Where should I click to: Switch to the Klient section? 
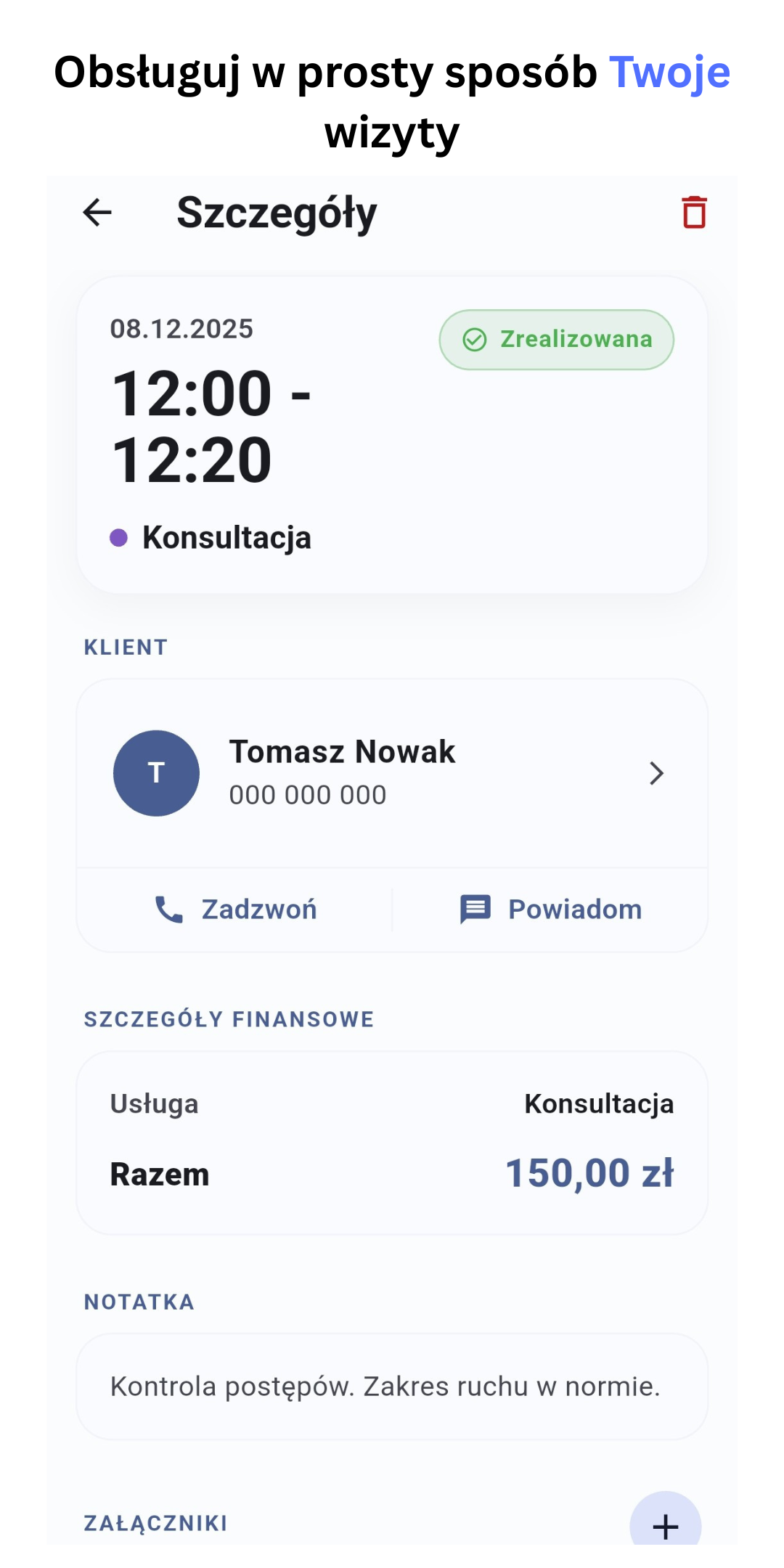click(125, 647)
